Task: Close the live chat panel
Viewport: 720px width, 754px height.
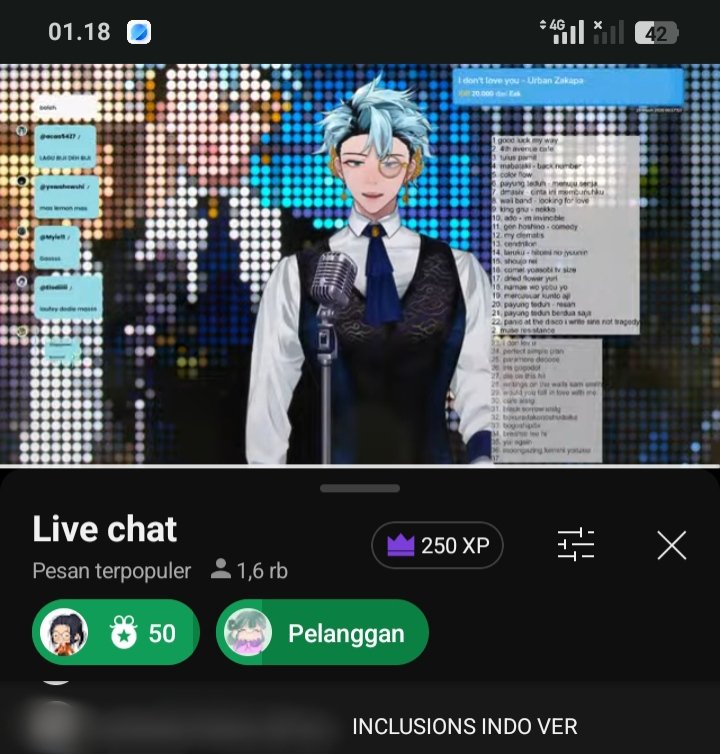Action: coord(671,545)
